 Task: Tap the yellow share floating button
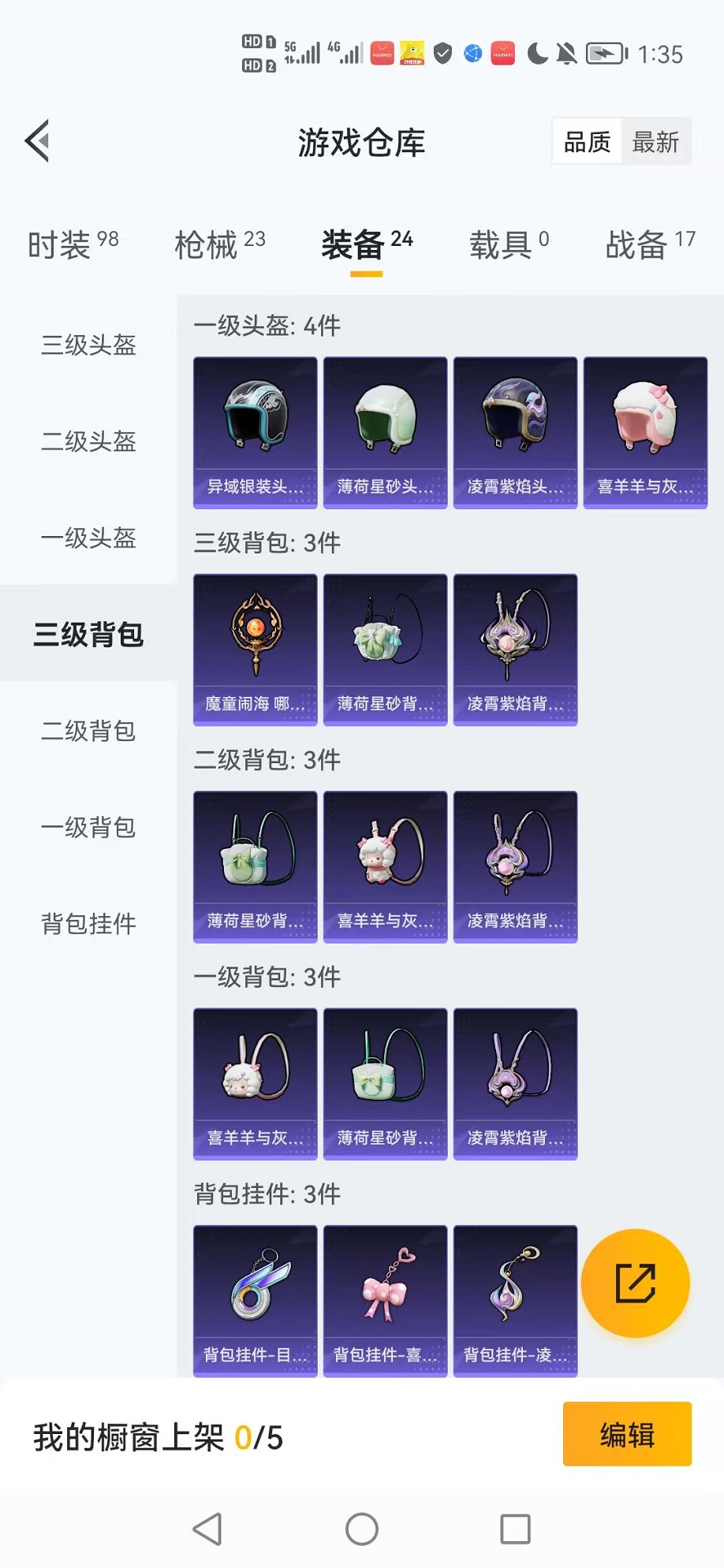(635, 1283)
